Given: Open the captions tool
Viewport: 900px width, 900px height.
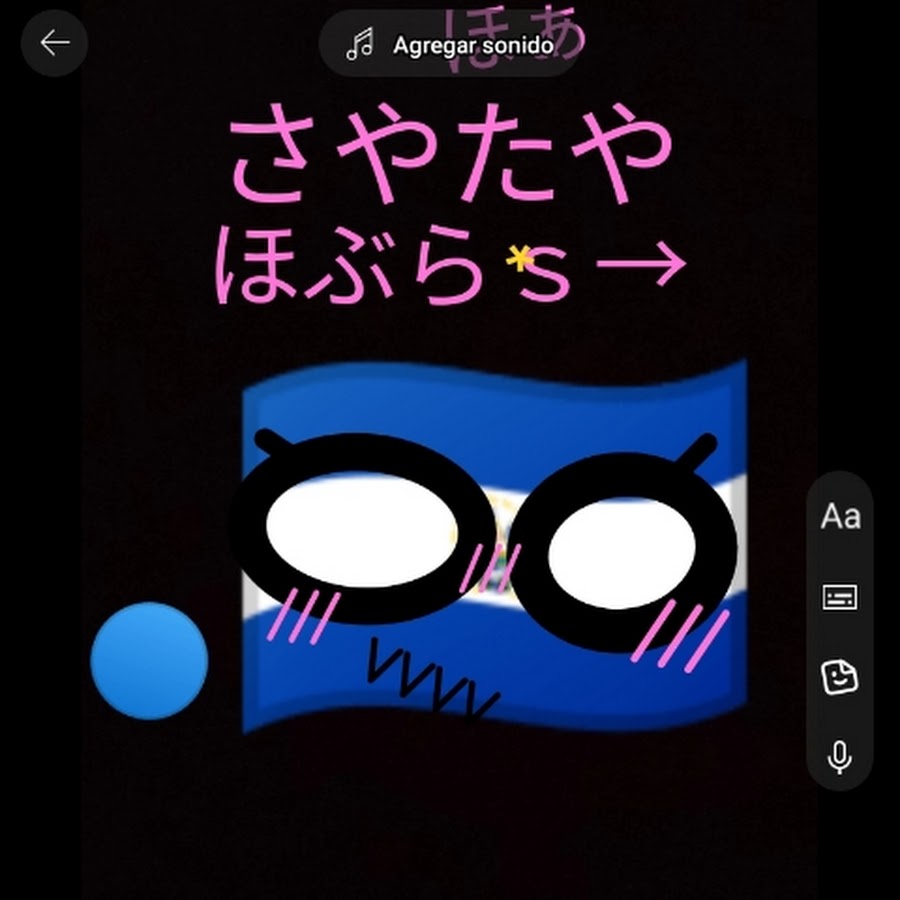Looking at the screenshot, I should (x=840, y=598).
